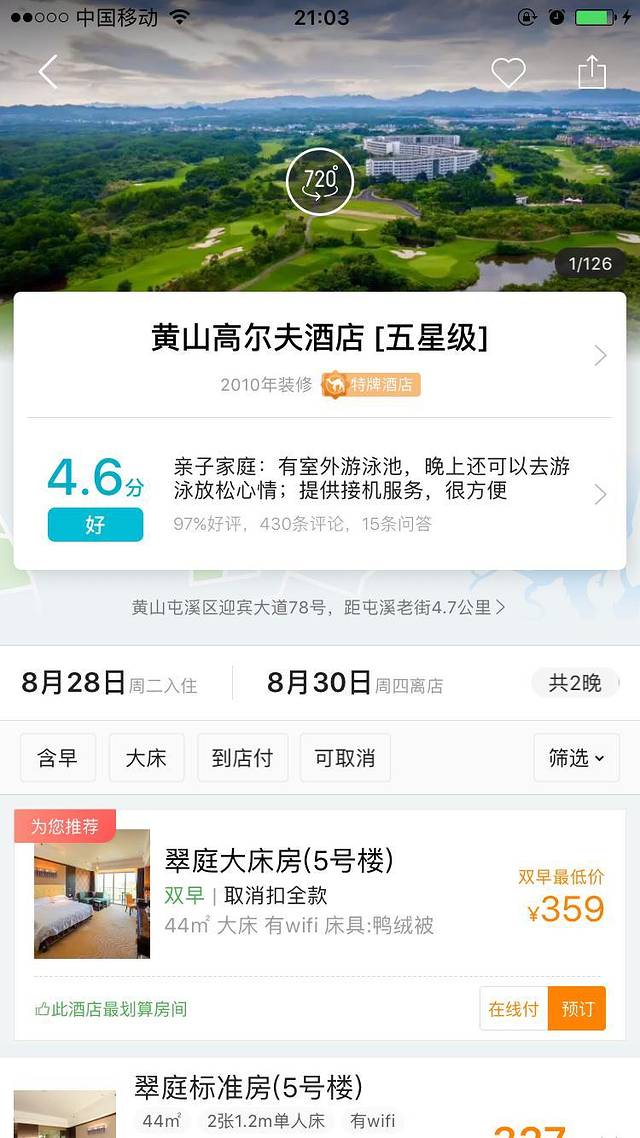The image size is (640, 1138).
Task: Select the 可取消 filter chip
Action: click(345, 758)
